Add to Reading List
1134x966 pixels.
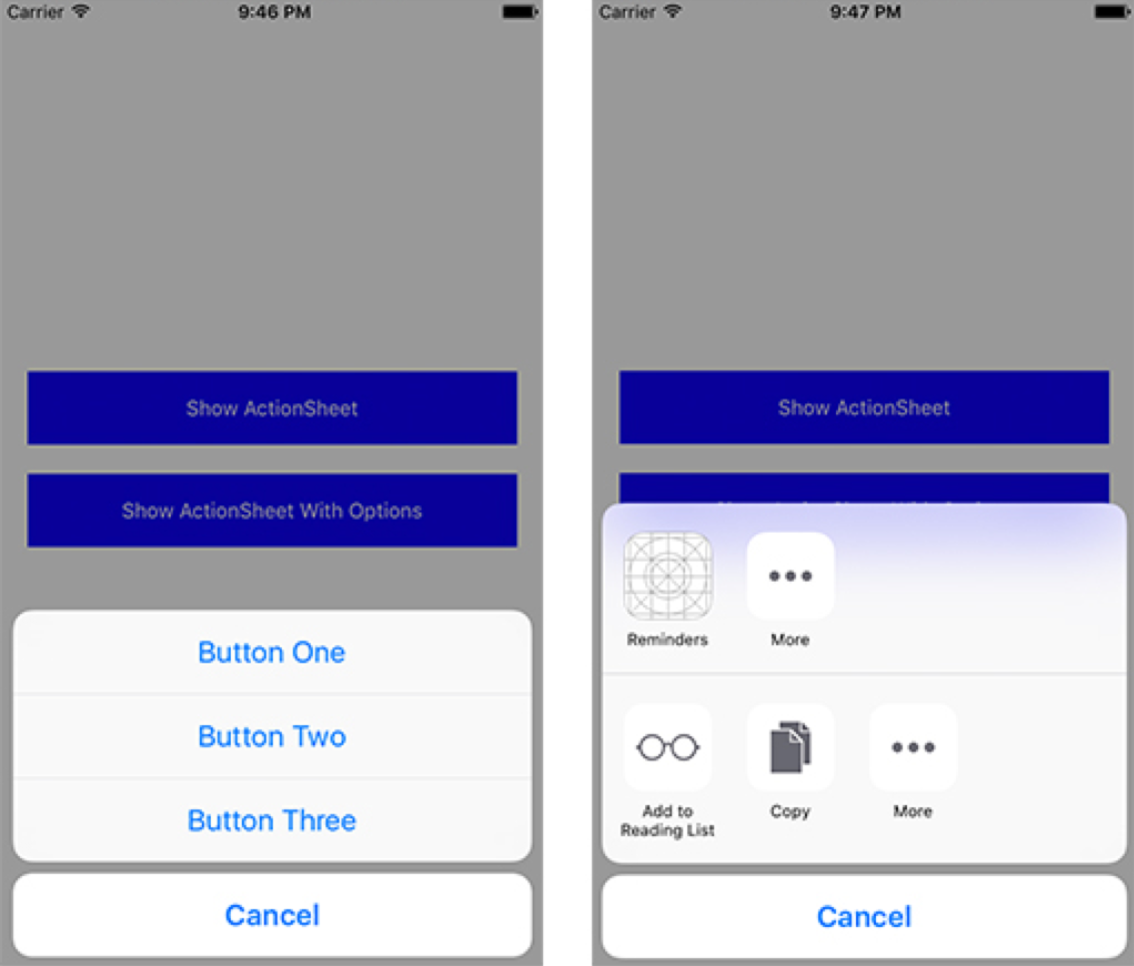[667, 748]
